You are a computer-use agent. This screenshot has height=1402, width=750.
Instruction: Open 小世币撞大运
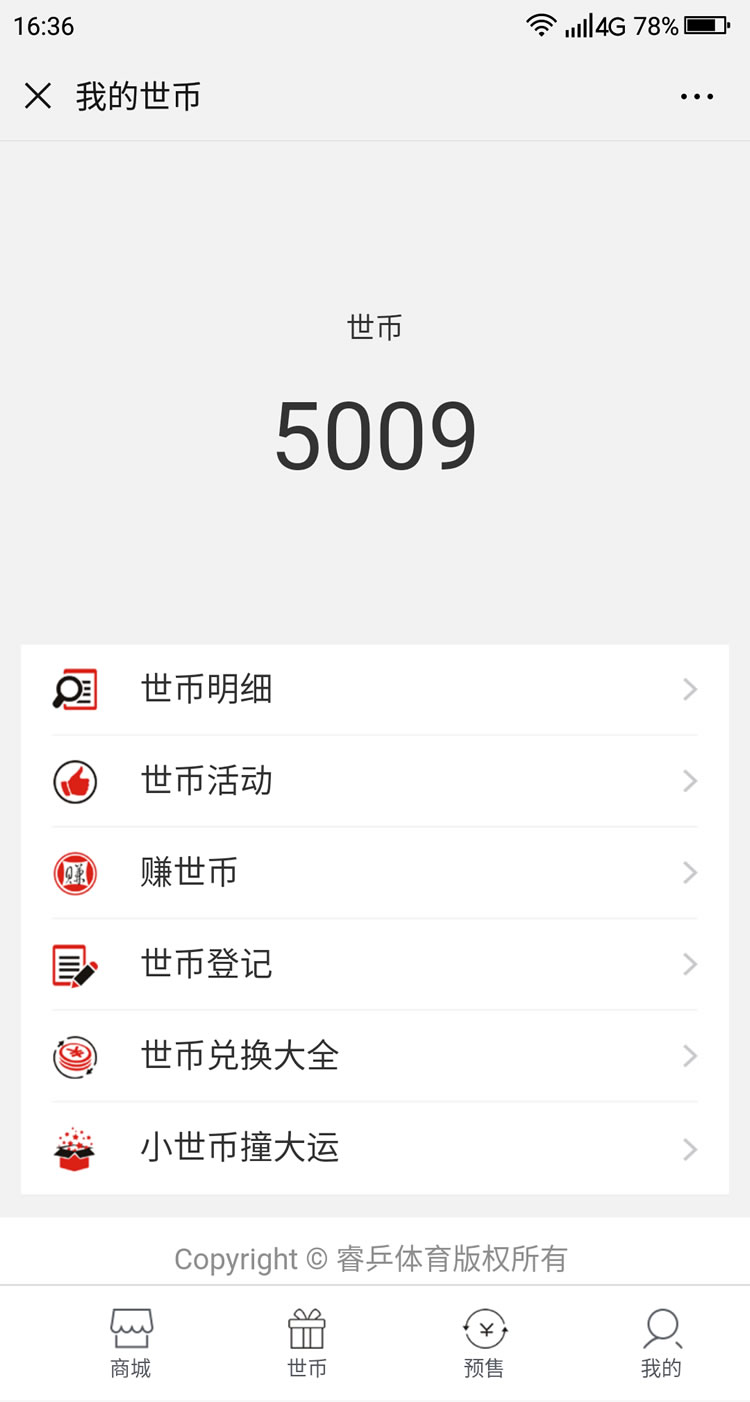tap(374, 1148)
